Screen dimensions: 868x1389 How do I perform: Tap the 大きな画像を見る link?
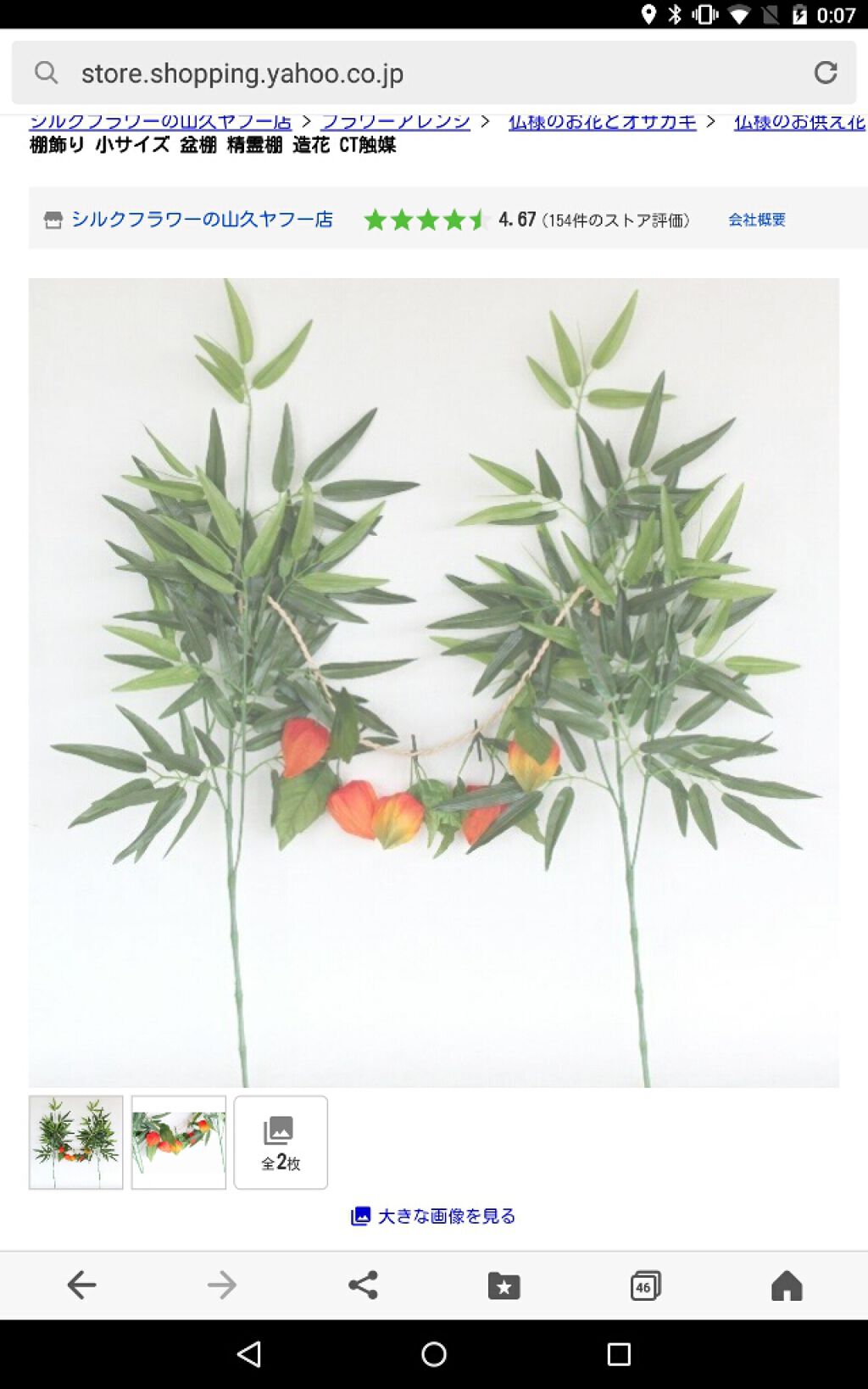[434, 1216]
